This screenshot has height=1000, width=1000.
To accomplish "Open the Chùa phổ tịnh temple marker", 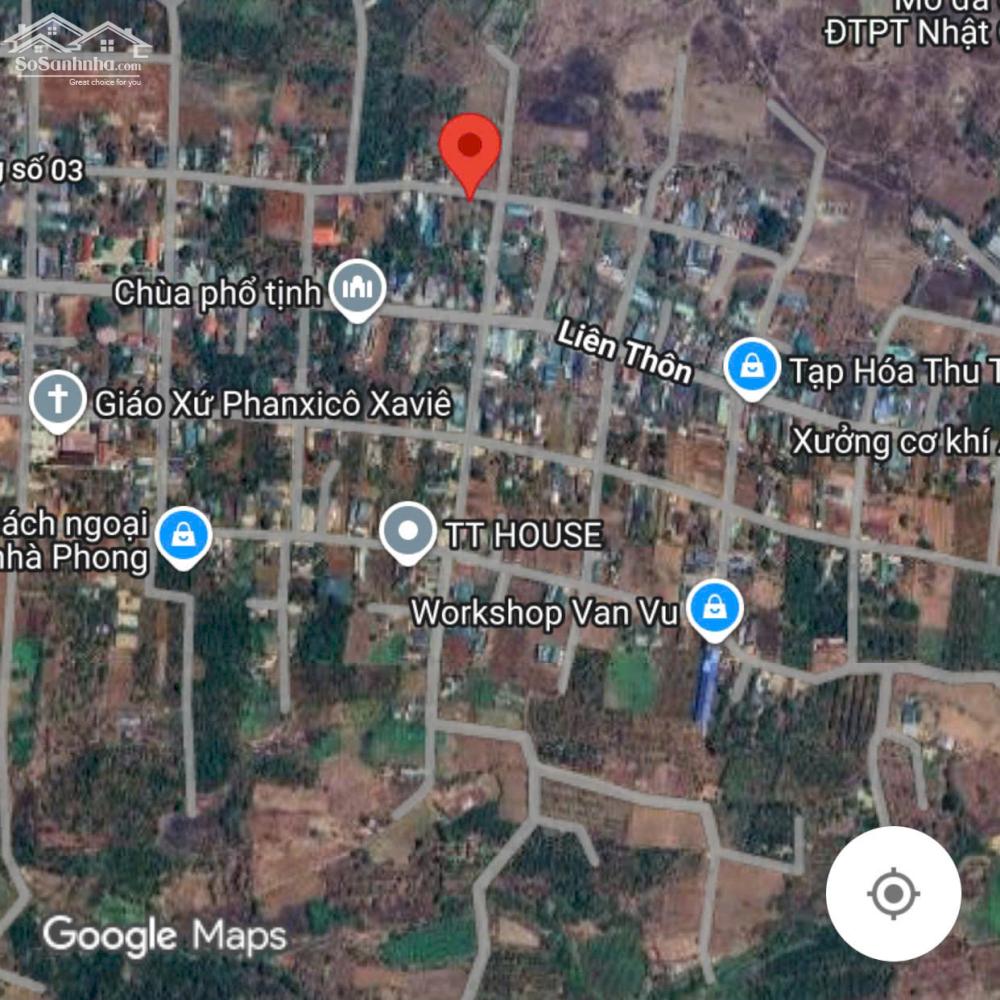I will (x=358, y=288).
